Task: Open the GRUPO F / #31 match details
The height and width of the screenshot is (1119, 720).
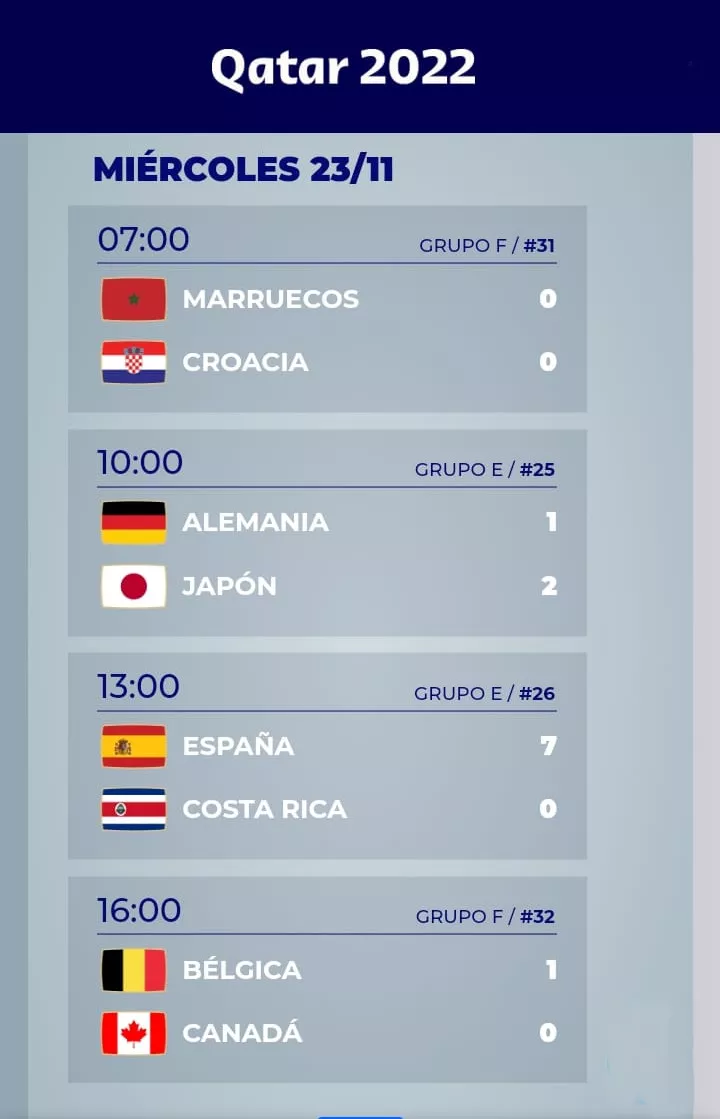Action: click(486, 246)
